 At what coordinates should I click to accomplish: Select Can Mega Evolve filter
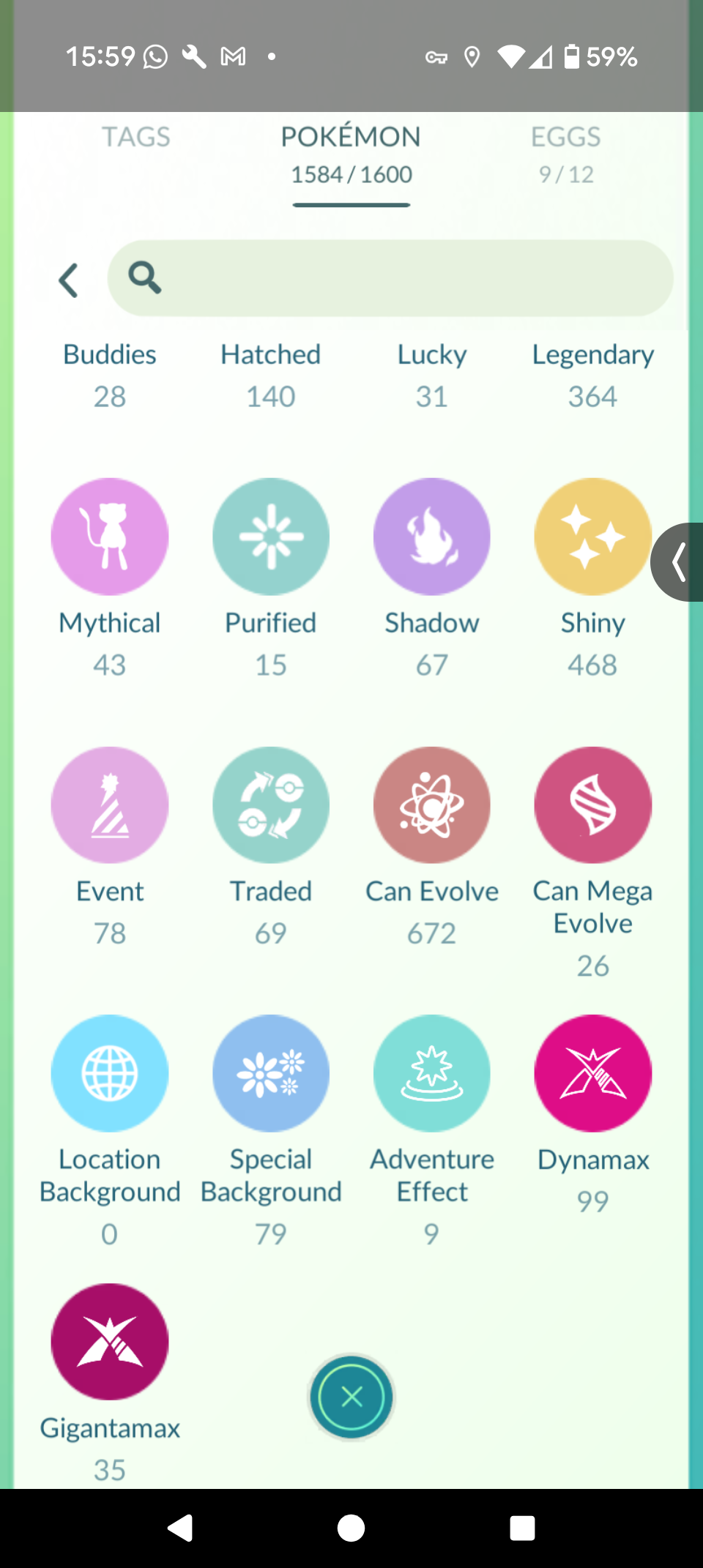coord(592,805)
